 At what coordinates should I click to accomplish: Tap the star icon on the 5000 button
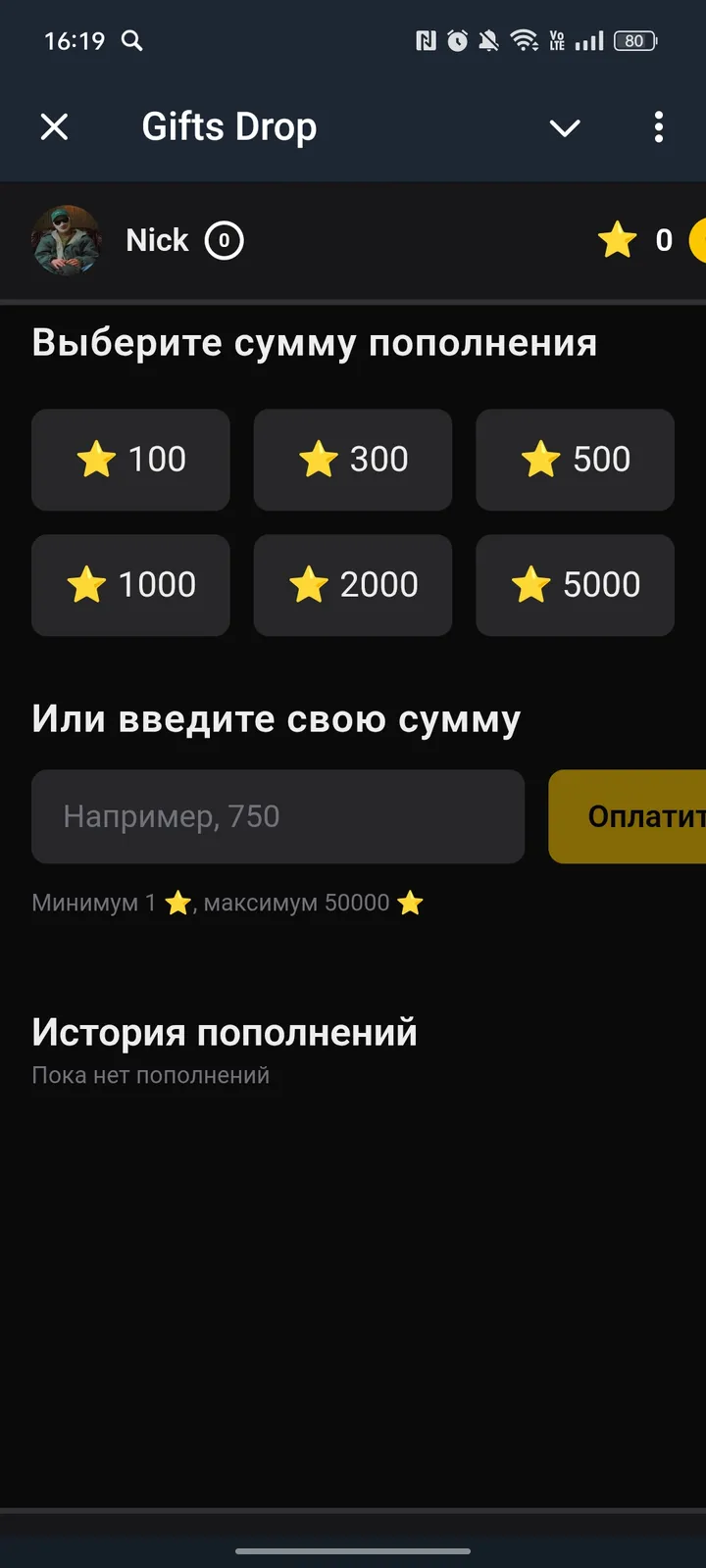click(x=531, y=585)
